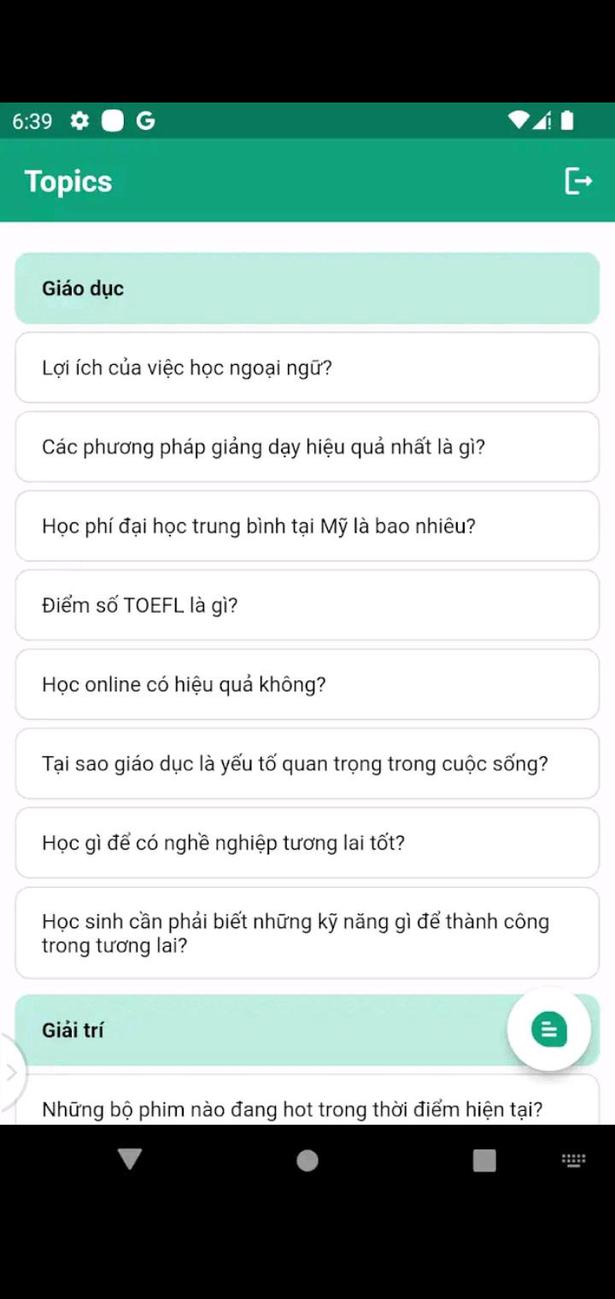
Task: Return to home via the system home button
Action: [307, 1160]
